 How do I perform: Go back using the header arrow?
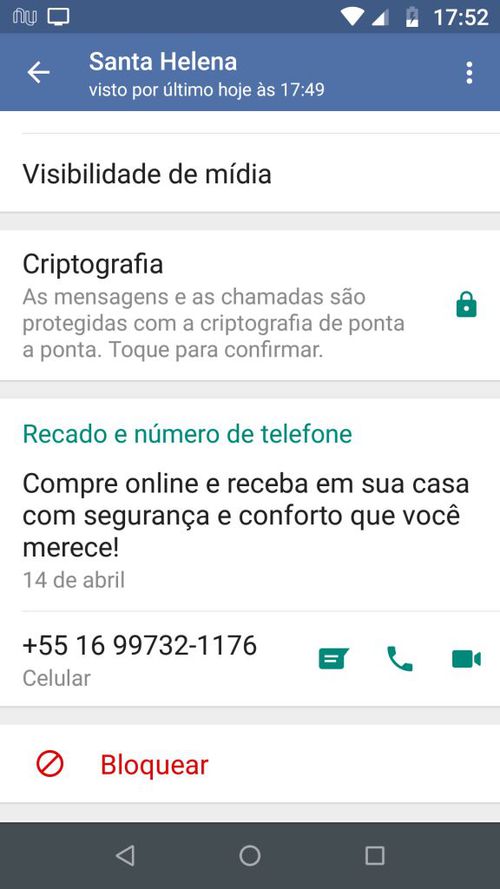point(39,73)
